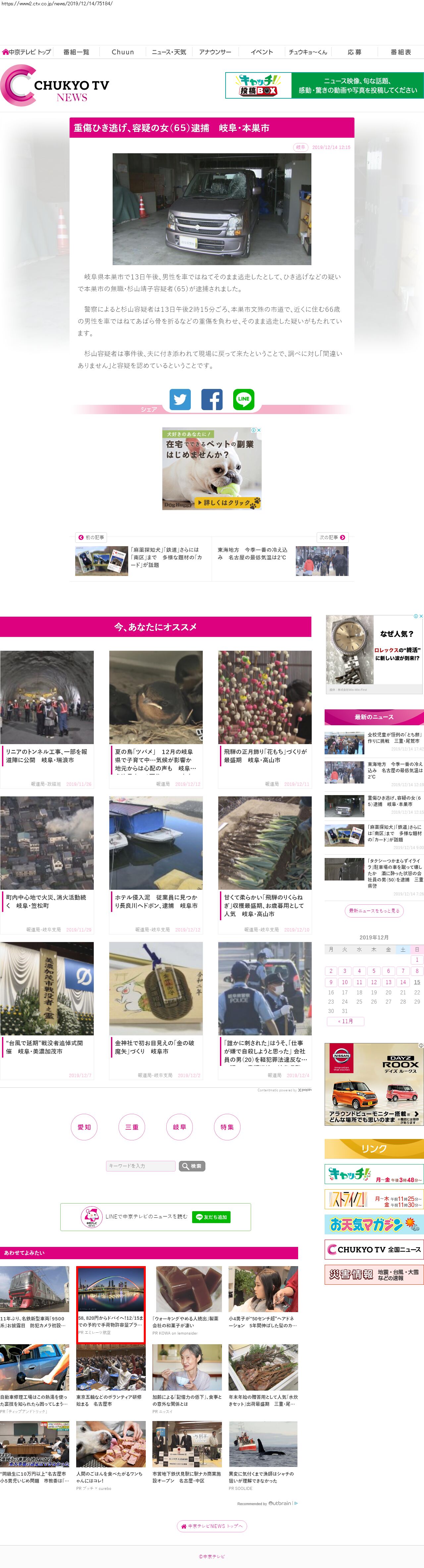Open キャッチ! 投稿BOX banner

(324, 85)
